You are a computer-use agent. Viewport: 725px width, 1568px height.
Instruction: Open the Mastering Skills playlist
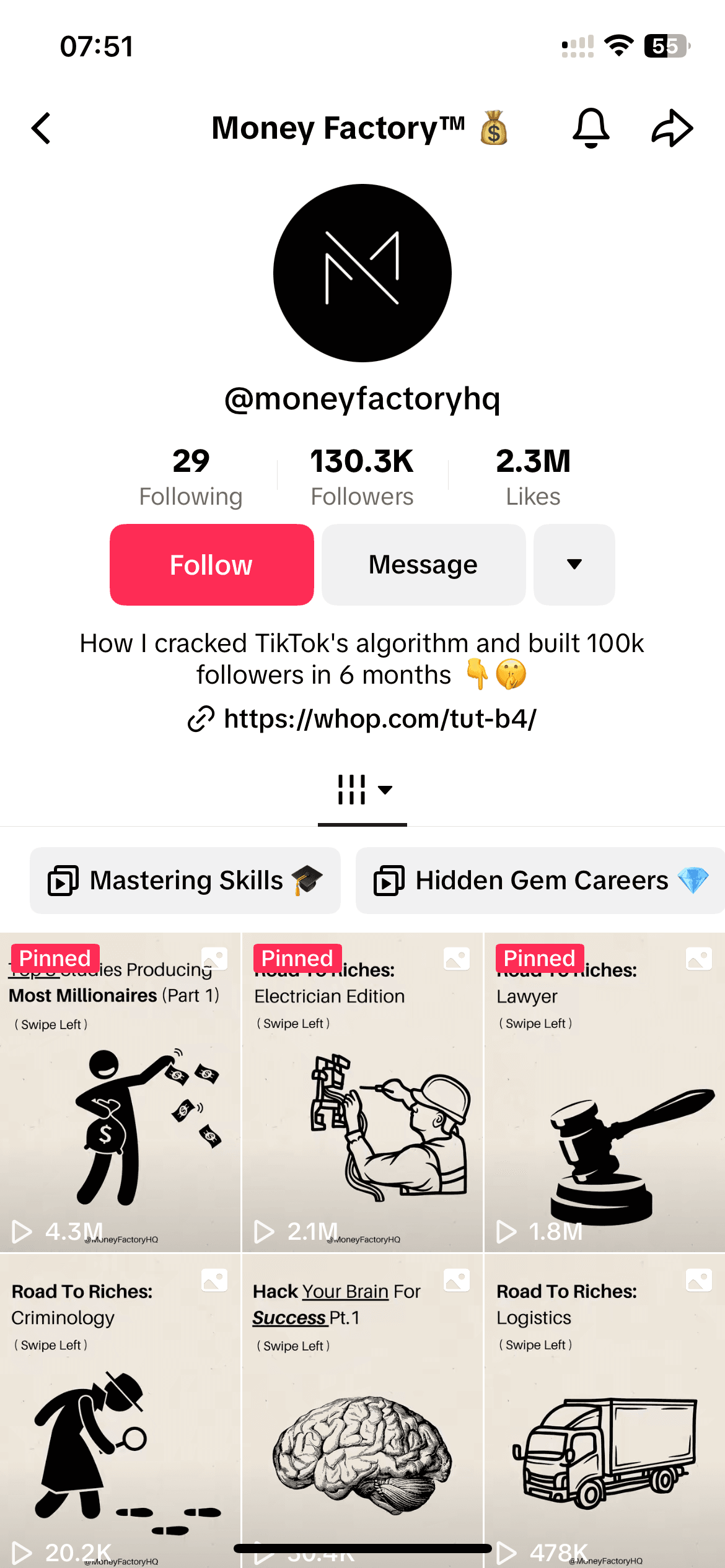coord(185,881)
